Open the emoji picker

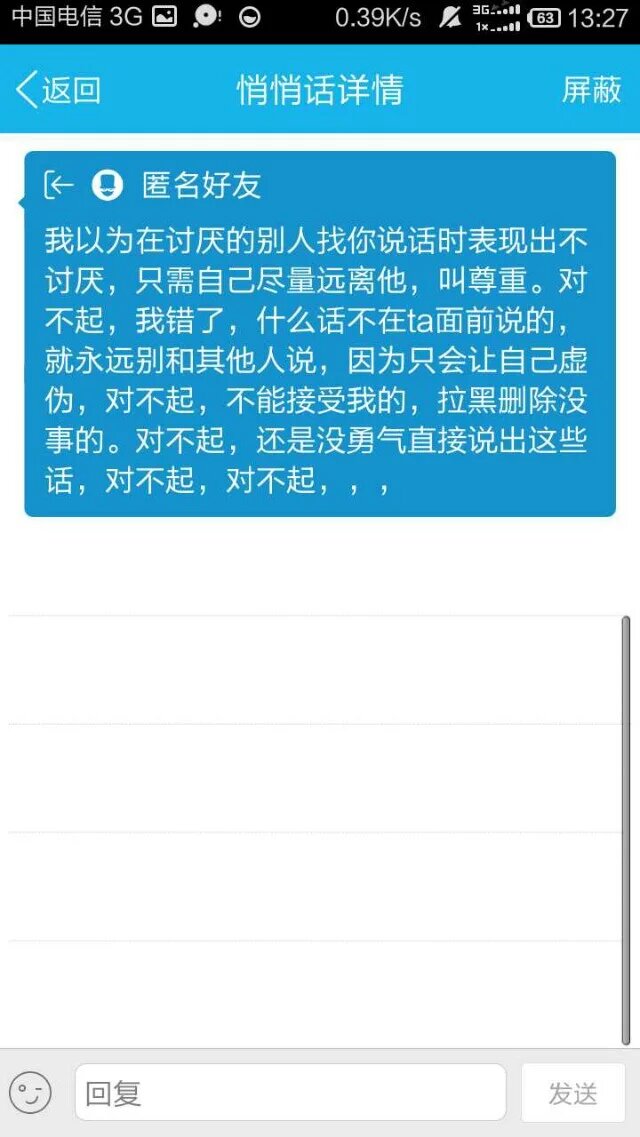(30, 1092)
